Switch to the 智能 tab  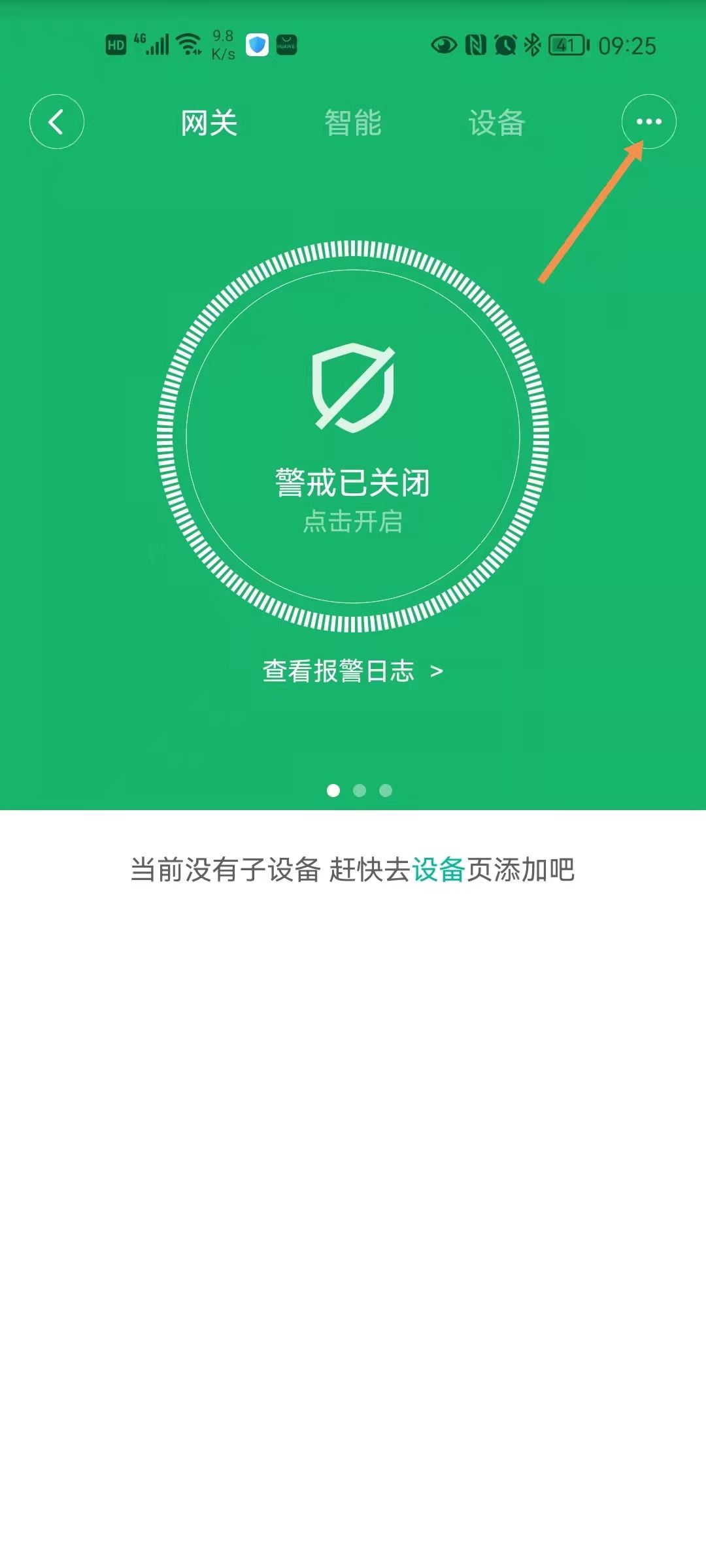click(x=353, y=123)
